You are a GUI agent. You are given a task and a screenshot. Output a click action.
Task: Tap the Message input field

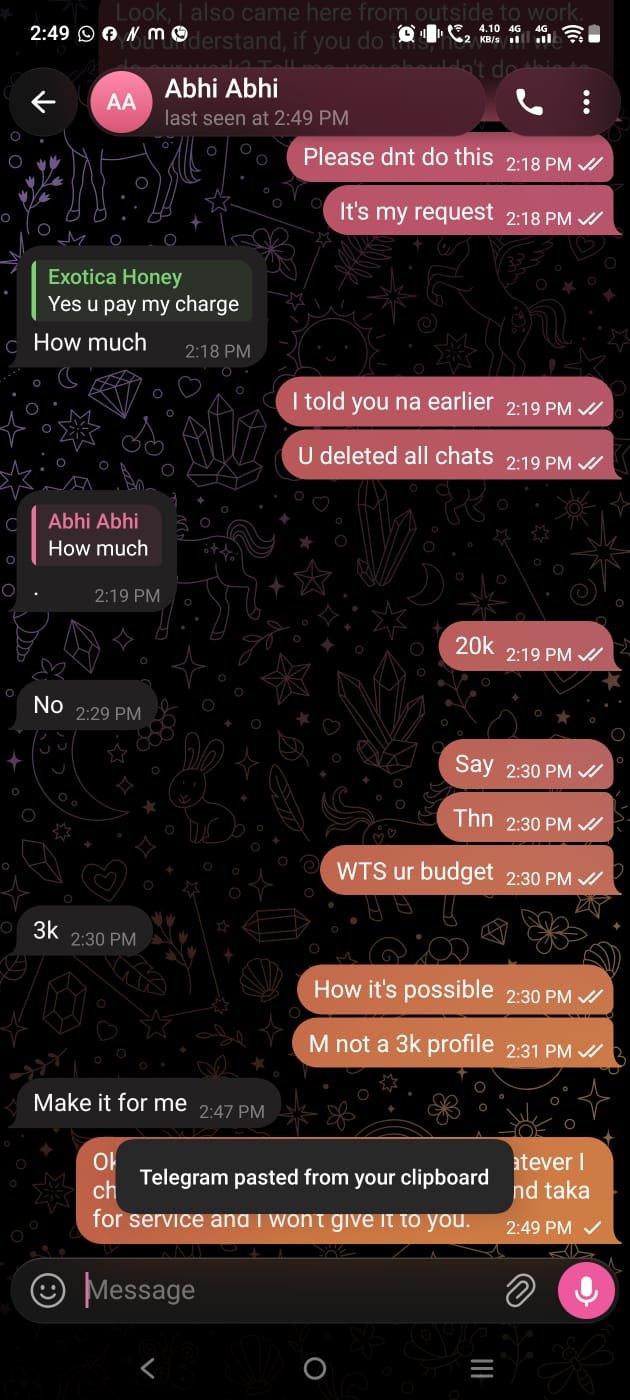(290, 1290)
